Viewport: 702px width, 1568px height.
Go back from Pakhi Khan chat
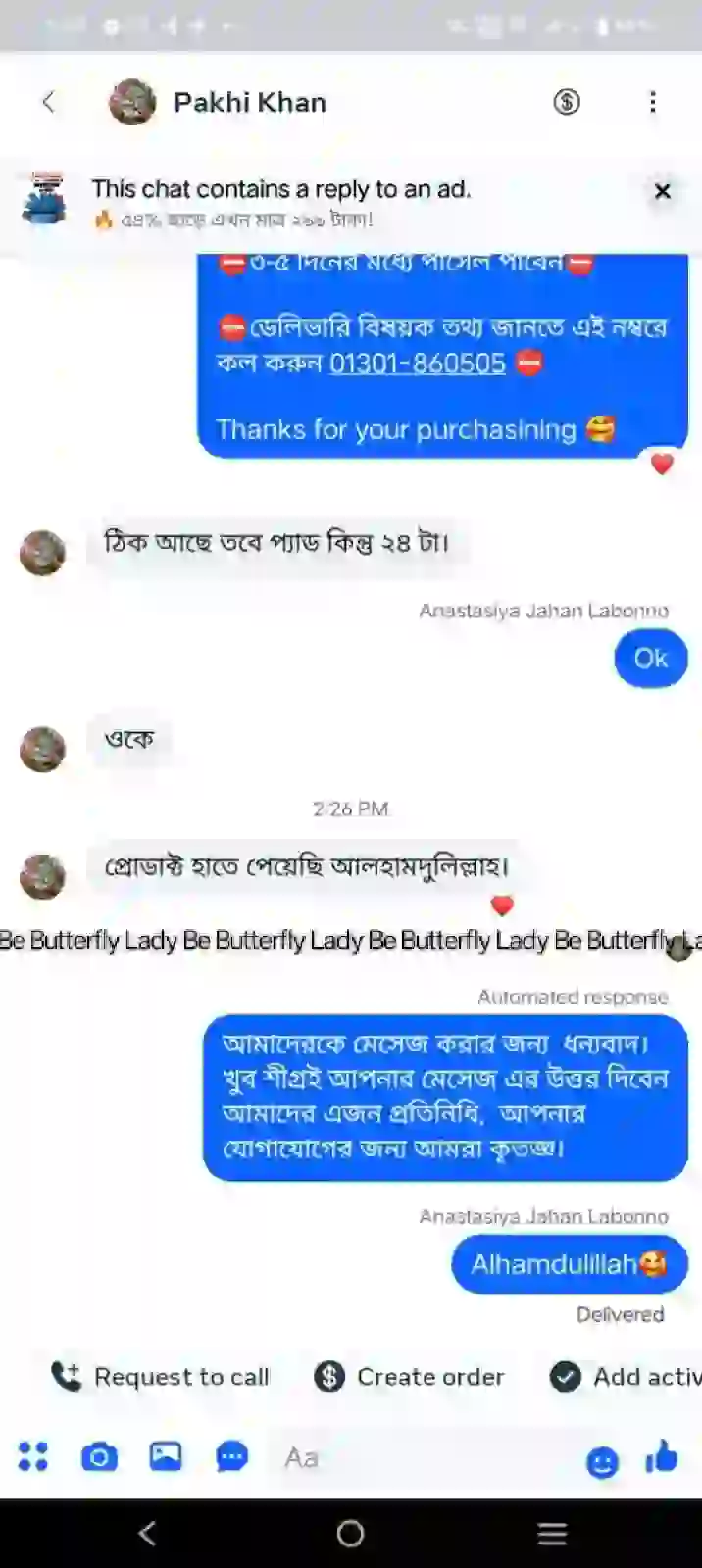click(x=48, y=102)
